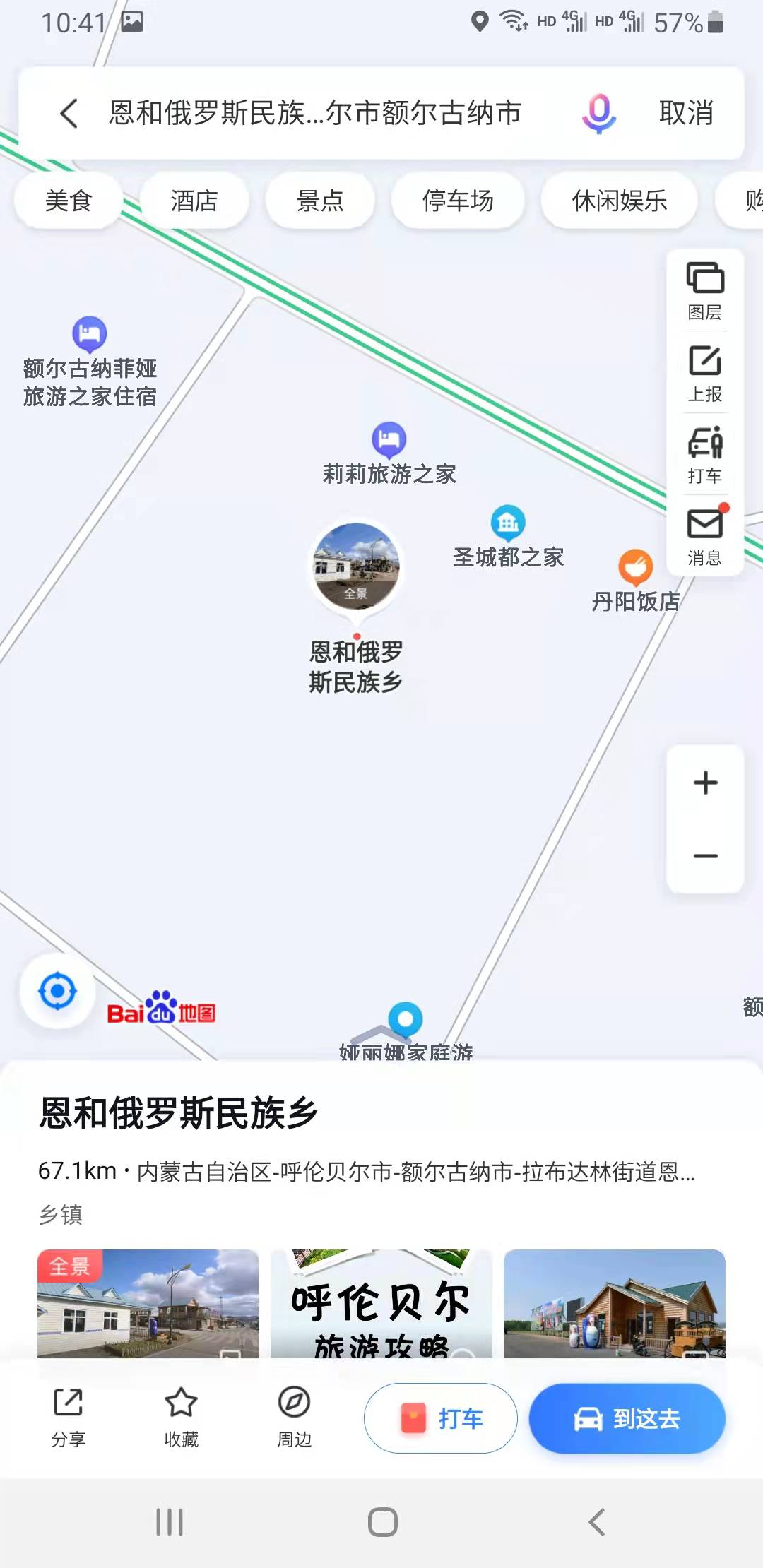This screenshot has width=763, height=1568.
Task: Open 上报 to report an issue
Action: click(705, 373)
